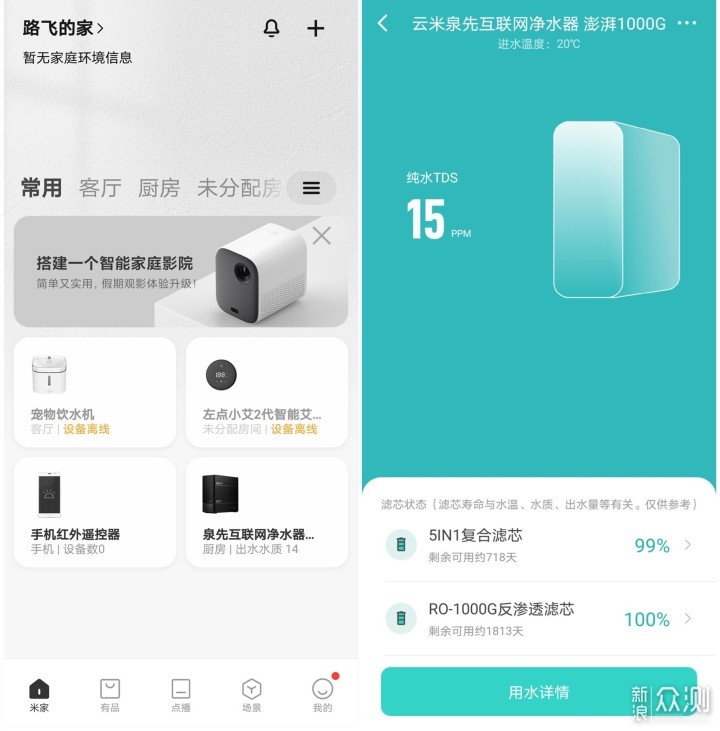The height and width of the screenshot is (731, 720).
Task: Open the 宠物饮水机 device card
Action: 95,392
